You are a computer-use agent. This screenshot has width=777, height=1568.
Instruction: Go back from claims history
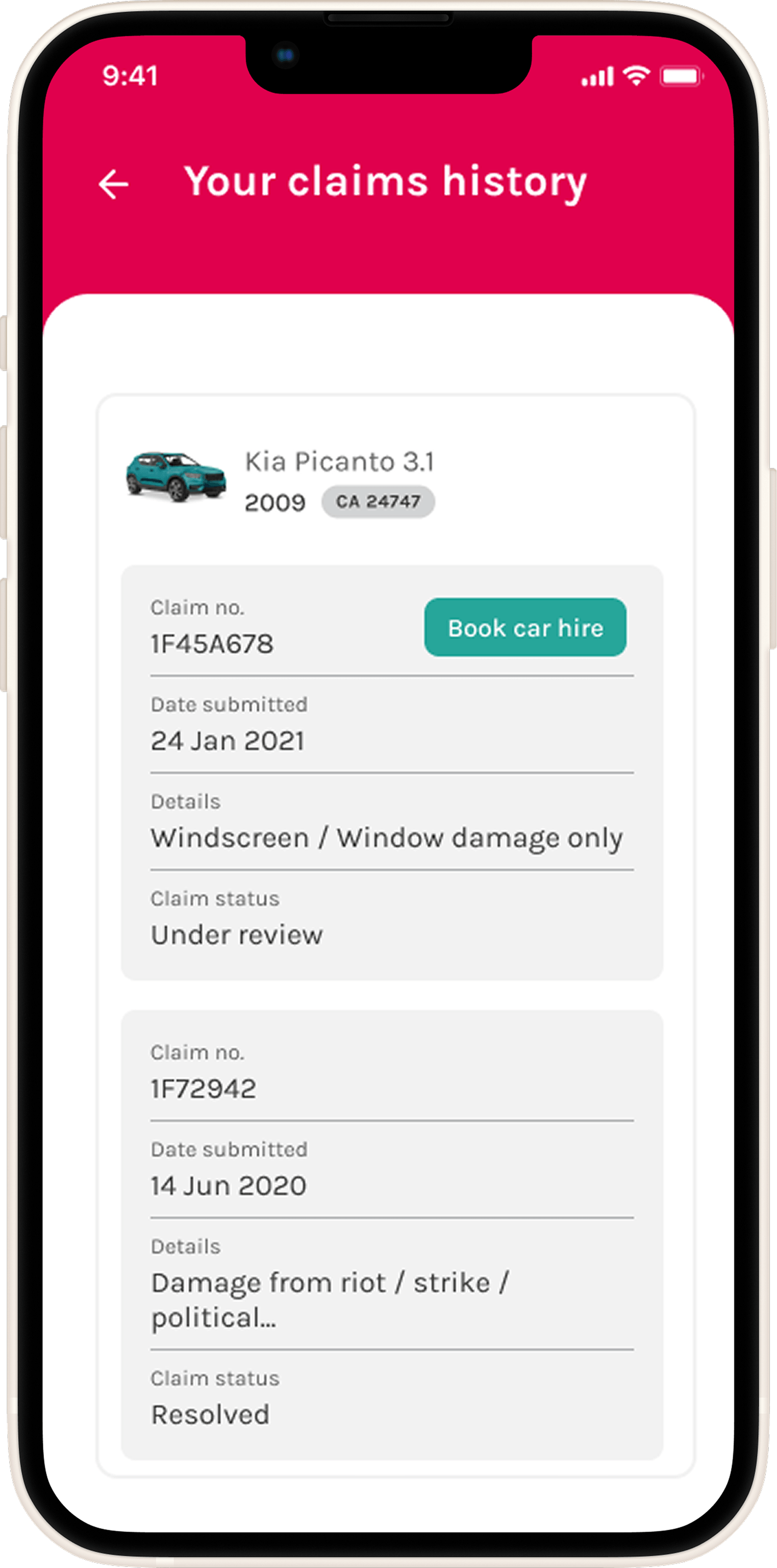pos(114,184)
